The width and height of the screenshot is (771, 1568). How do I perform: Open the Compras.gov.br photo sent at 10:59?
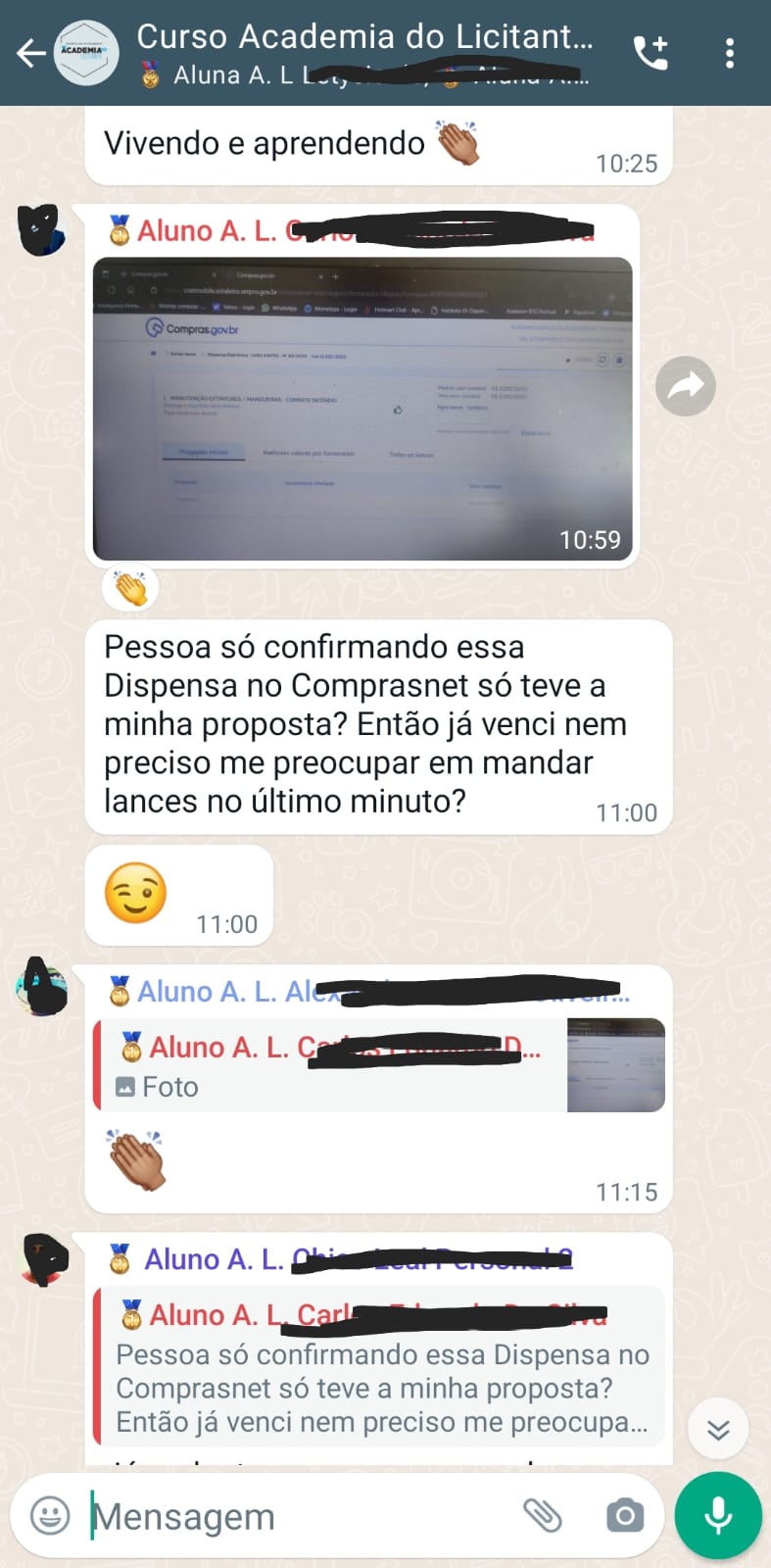point(361,408)
